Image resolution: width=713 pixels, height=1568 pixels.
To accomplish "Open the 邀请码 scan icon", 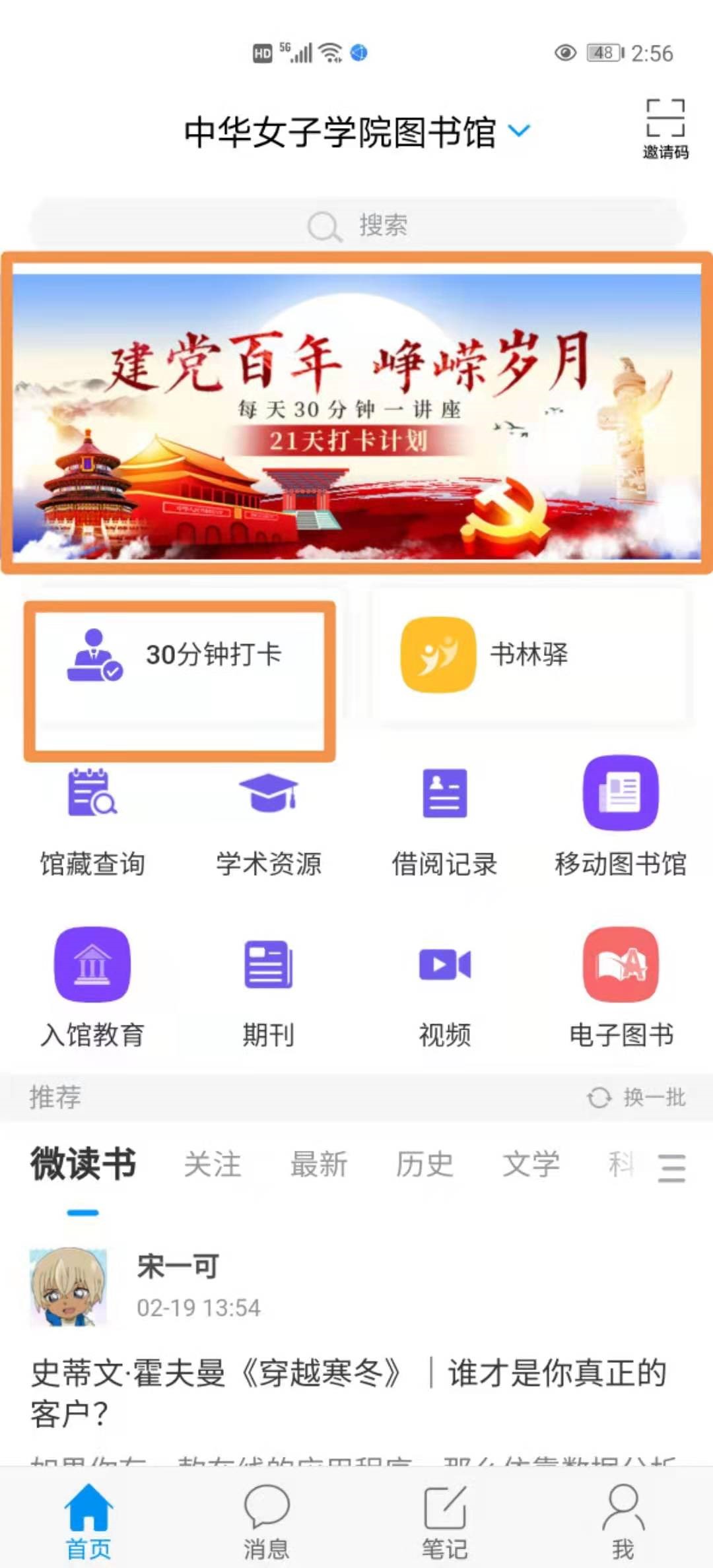I will [x=665, y=129].
